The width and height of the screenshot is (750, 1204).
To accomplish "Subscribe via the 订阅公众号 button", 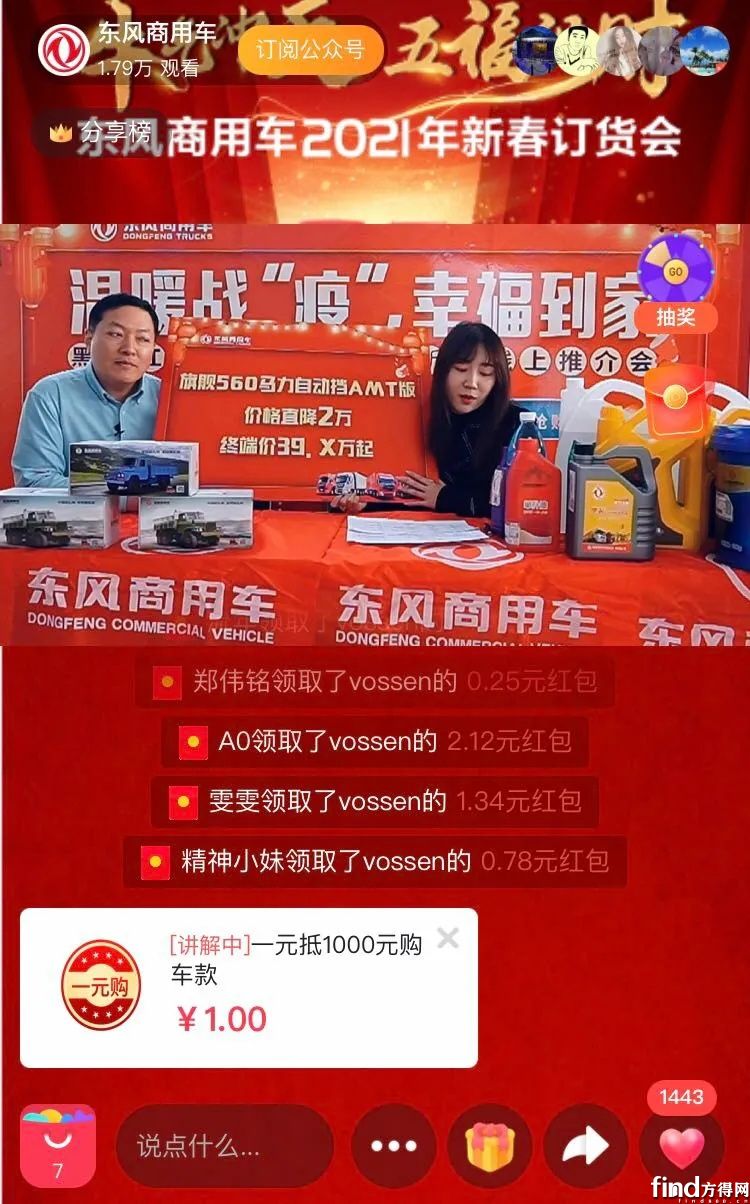I will pyautogui.click(x=311, y=48).
